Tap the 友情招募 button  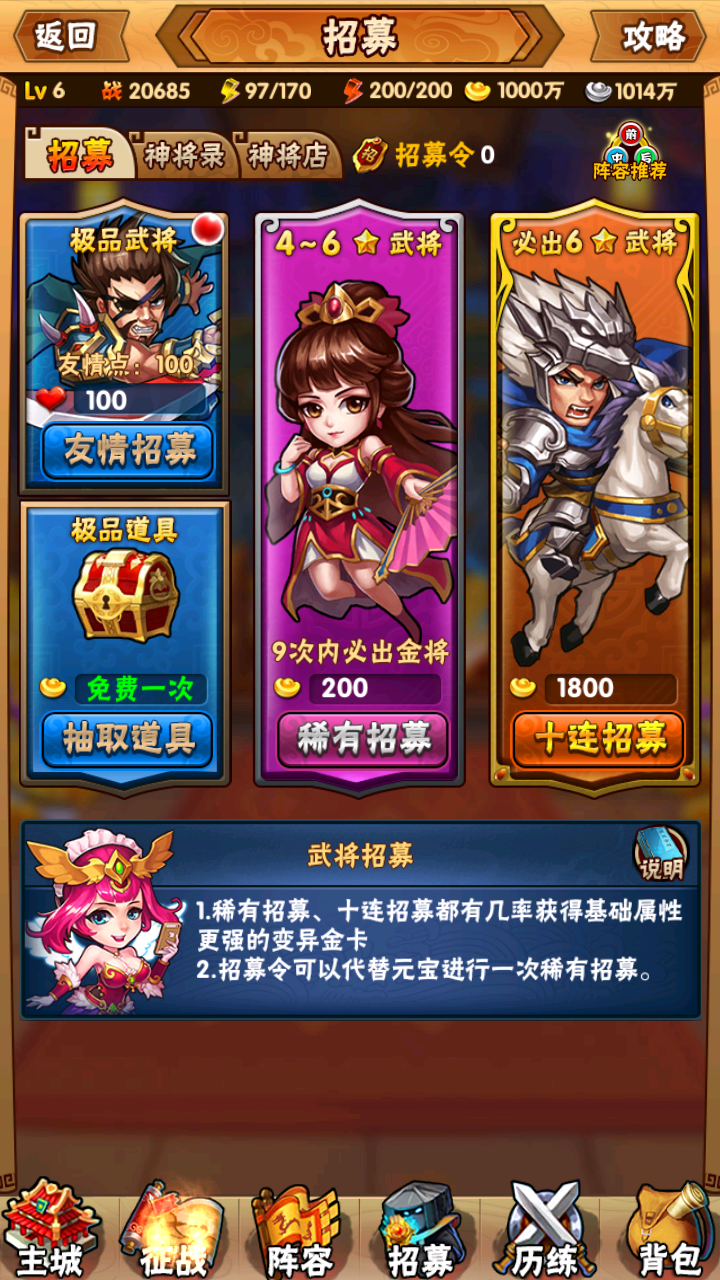128,450
